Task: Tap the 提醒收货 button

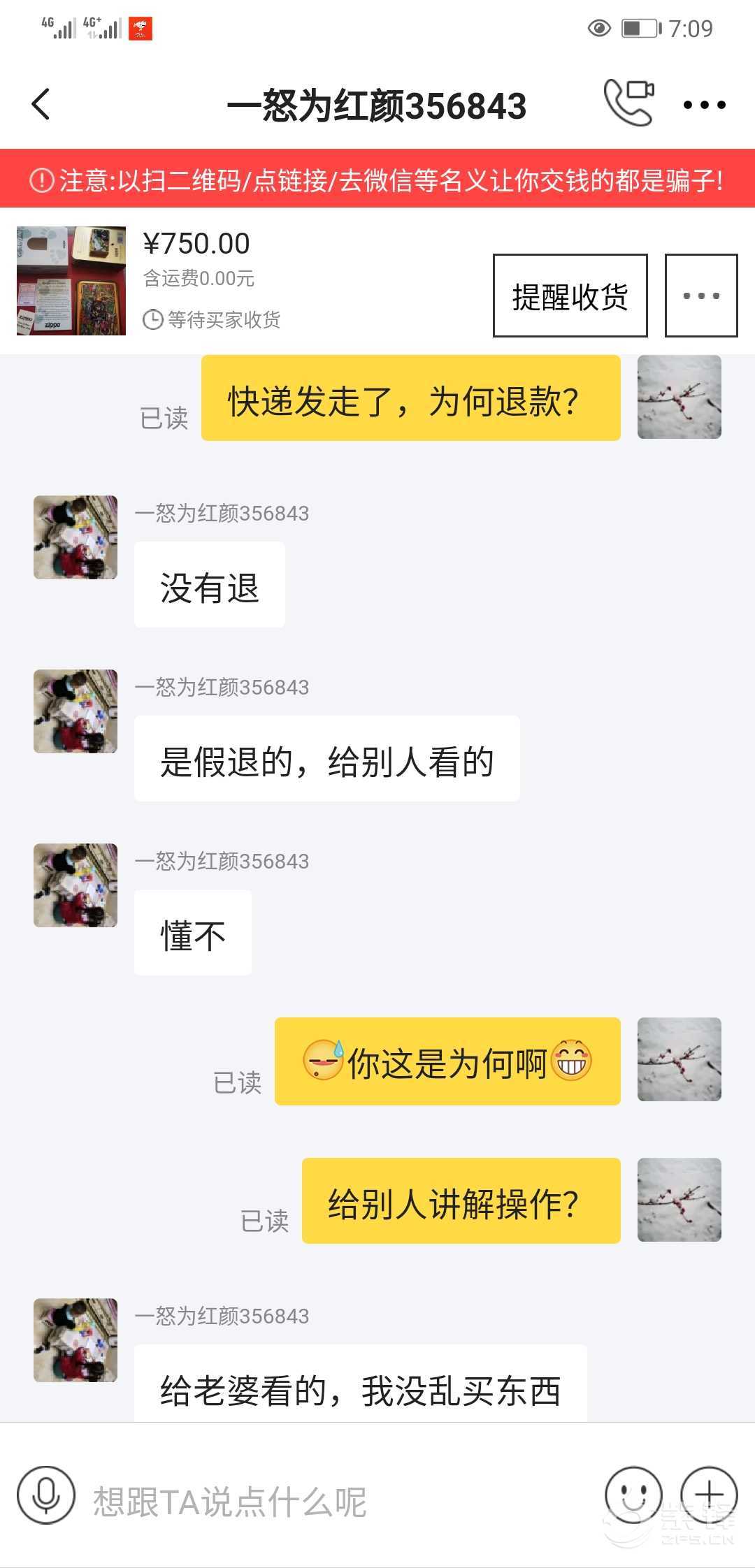Action: click(x=570, y=296)
